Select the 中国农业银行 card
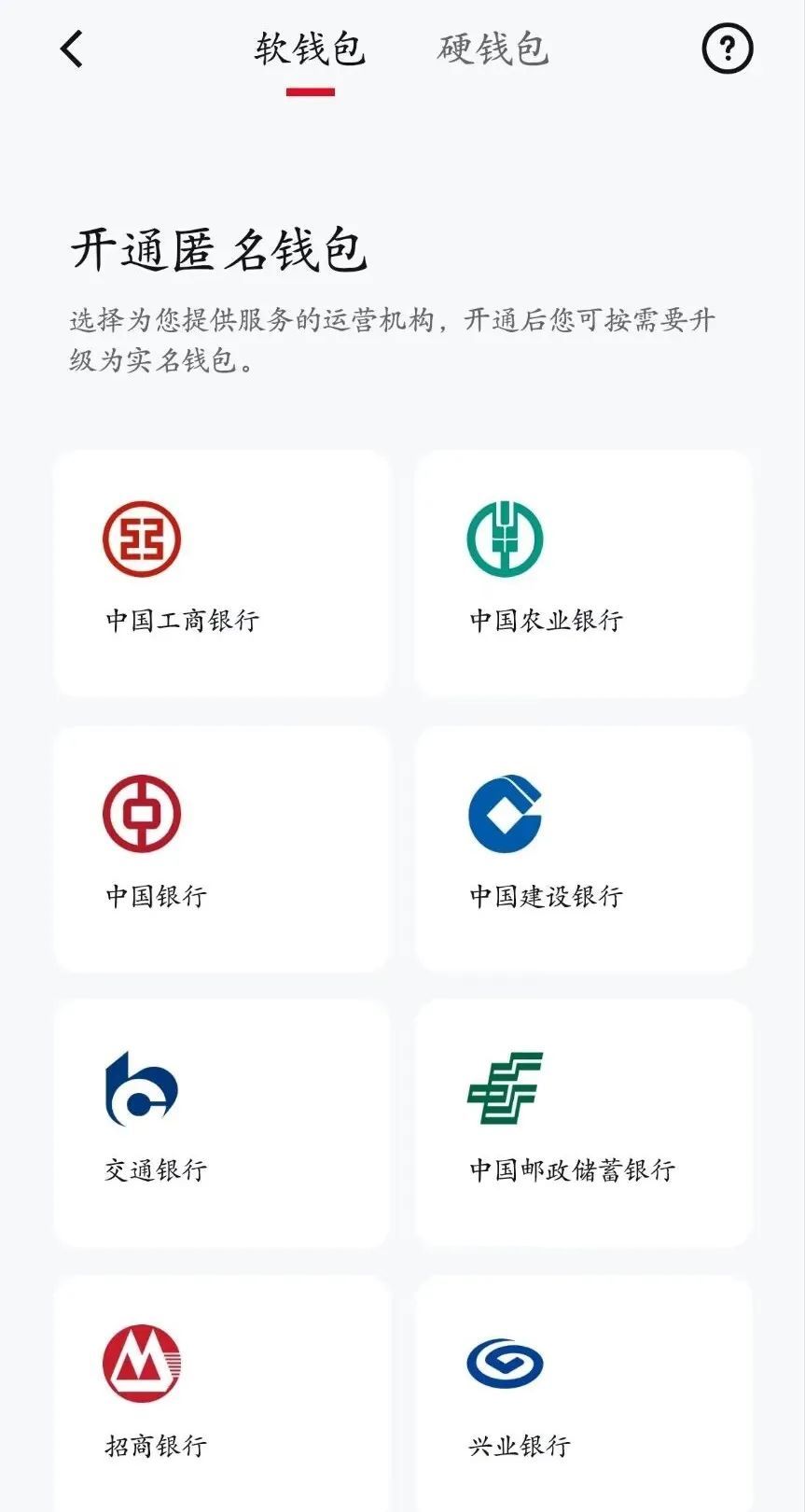This screenshot has width=805, height=1512. click(584, 573)
